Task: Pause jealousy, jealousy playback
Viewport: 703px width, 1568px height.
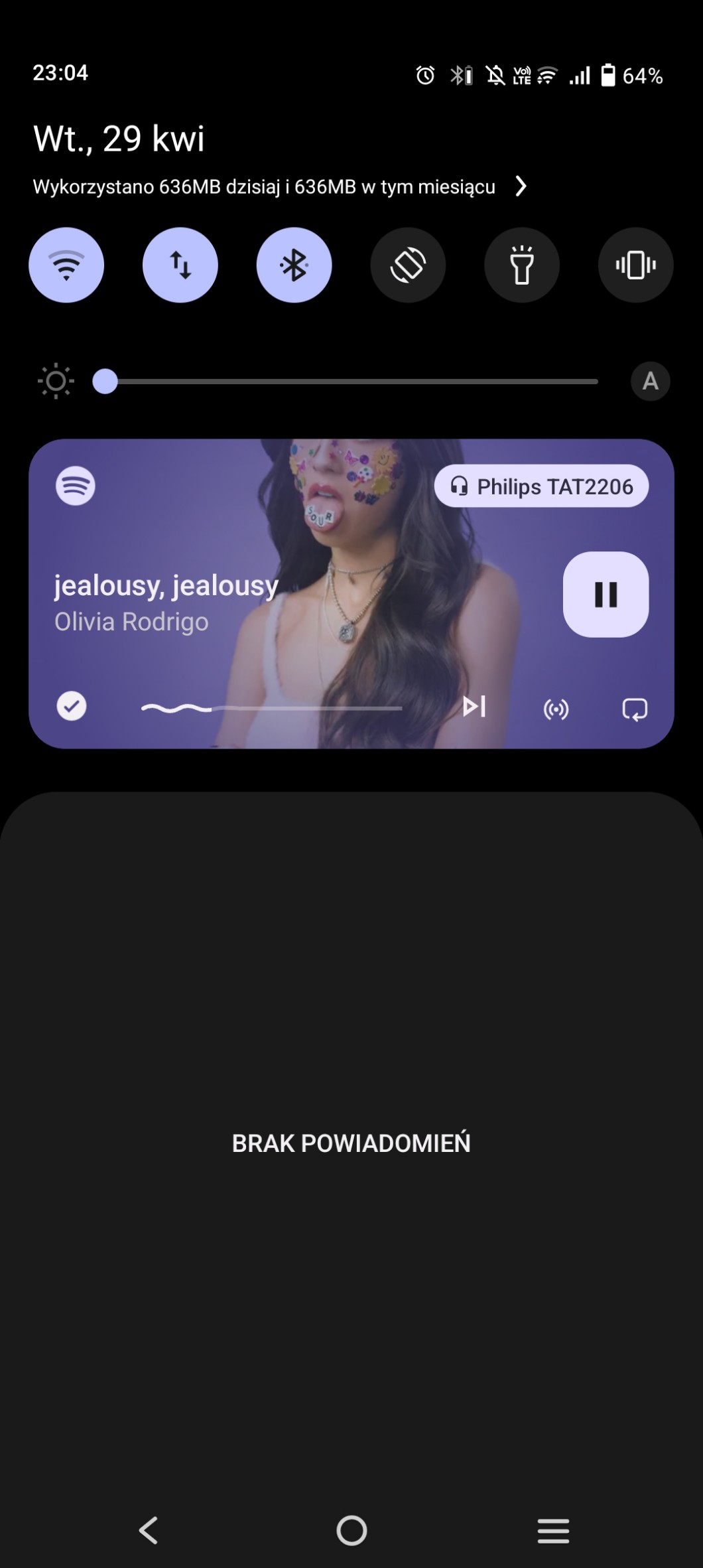Action: pos(606,595)
